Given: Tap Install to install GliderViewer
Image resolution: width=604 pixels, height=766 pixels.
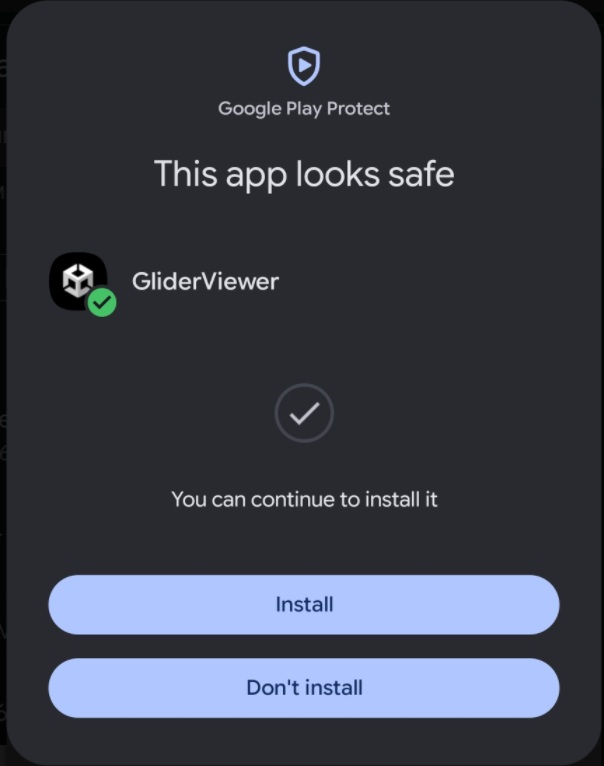Looking at the screenshot, I should [x=304, y=604].
